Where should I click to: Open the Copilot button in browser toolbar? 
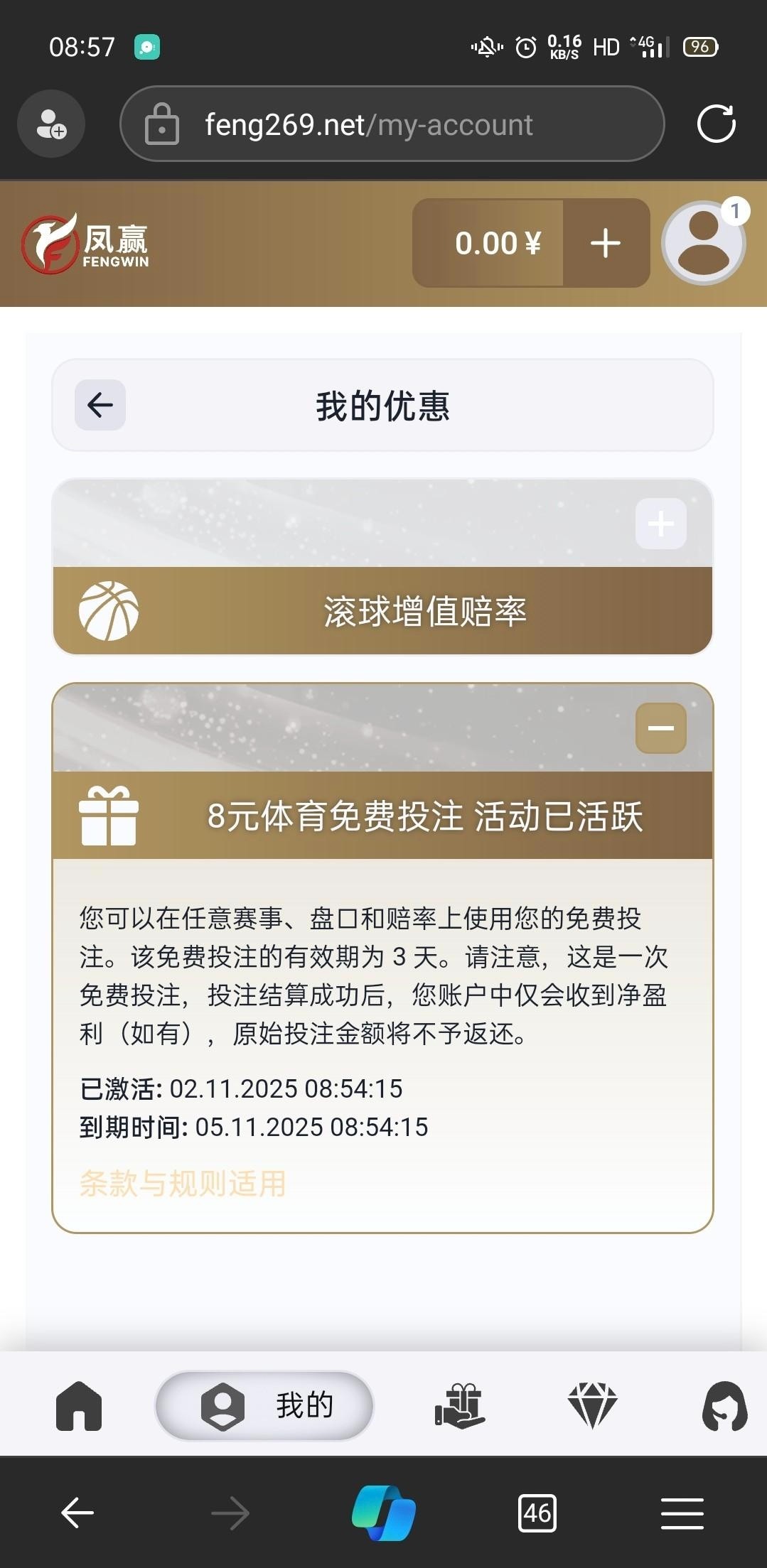(x=384, y=1513)
